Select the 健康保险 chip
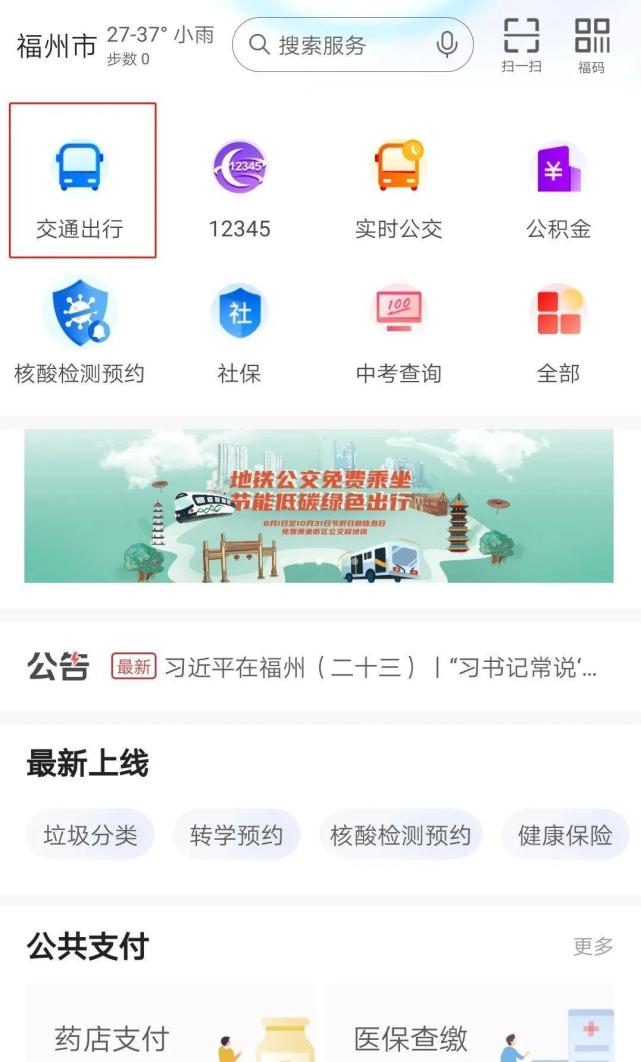 tap(565, 834)
